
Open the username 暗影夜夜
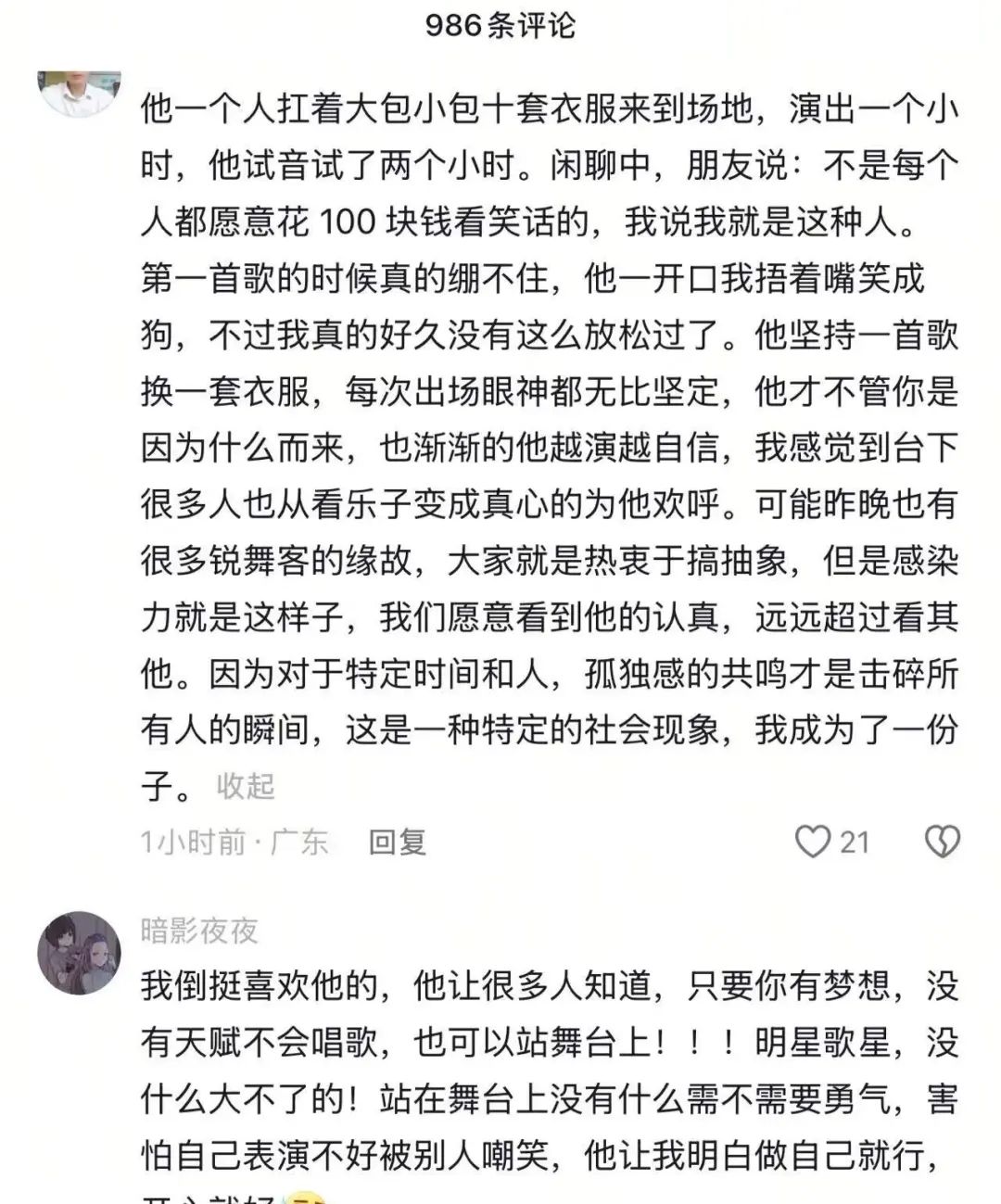click(199, 930)
